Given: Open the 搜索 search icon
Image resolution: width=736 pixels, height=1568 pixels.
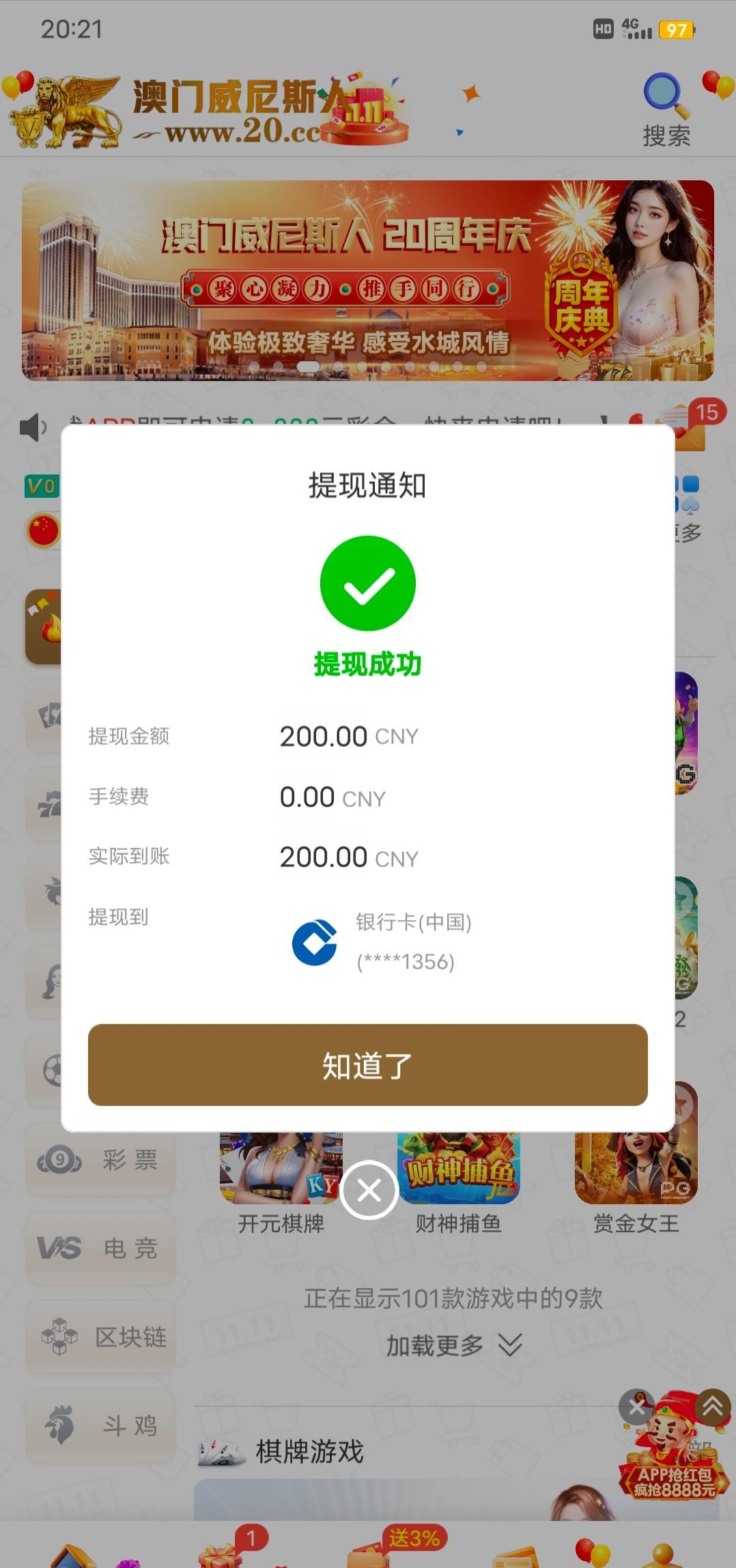Looking at the screenshot, I should [666, 109].
